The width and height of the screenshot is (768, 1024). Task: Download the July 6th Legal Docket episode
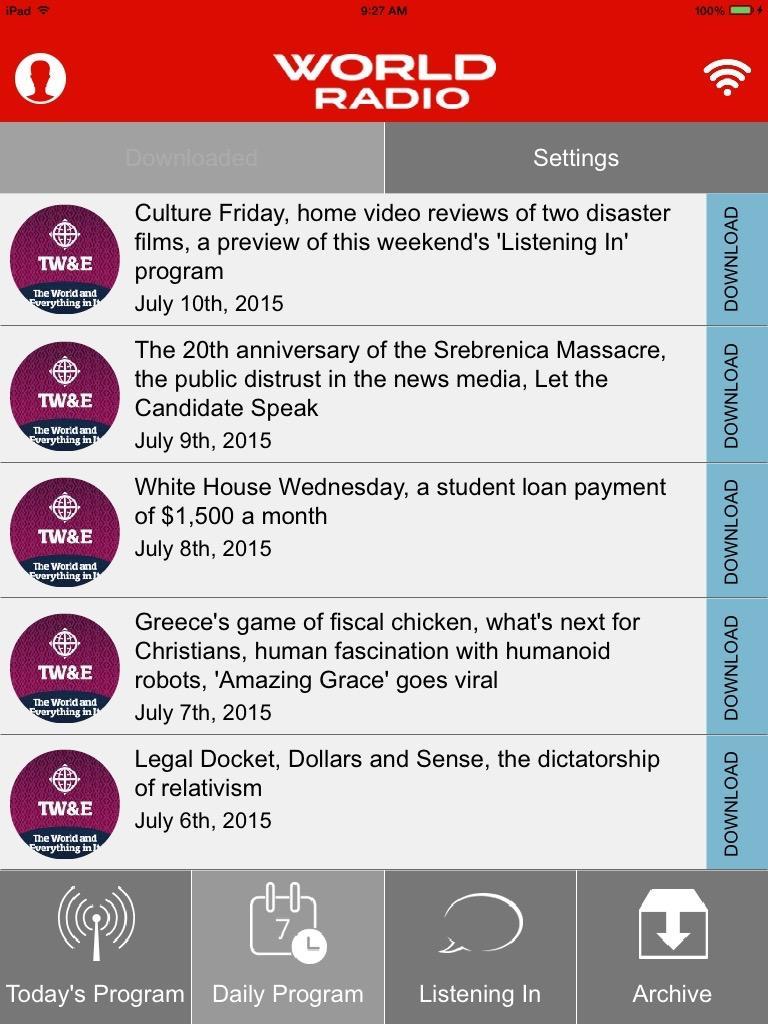point(737,803)
